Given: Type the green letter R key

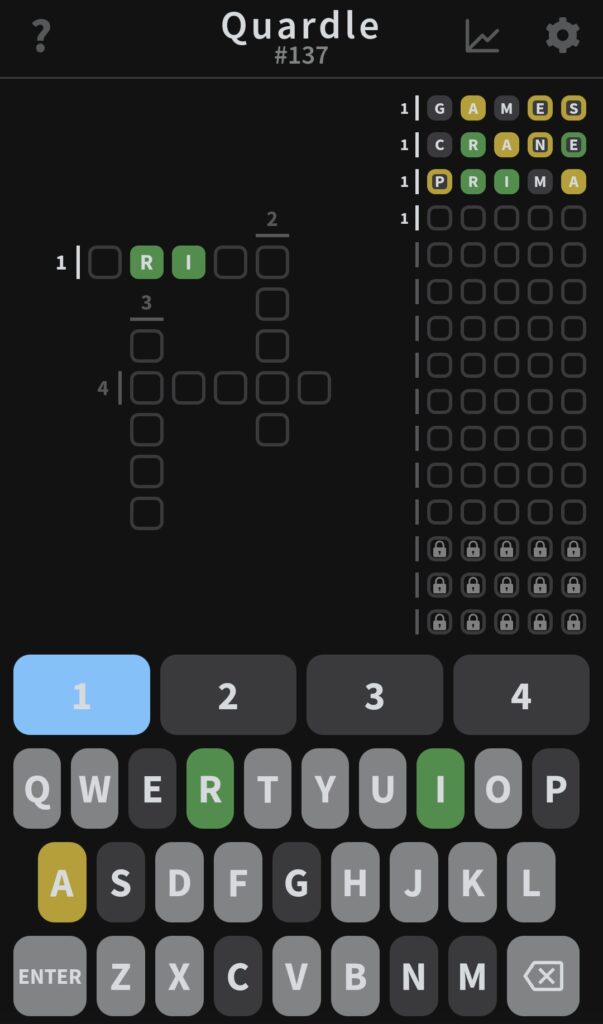Looking at the screenshot, I should click(210, 789).
